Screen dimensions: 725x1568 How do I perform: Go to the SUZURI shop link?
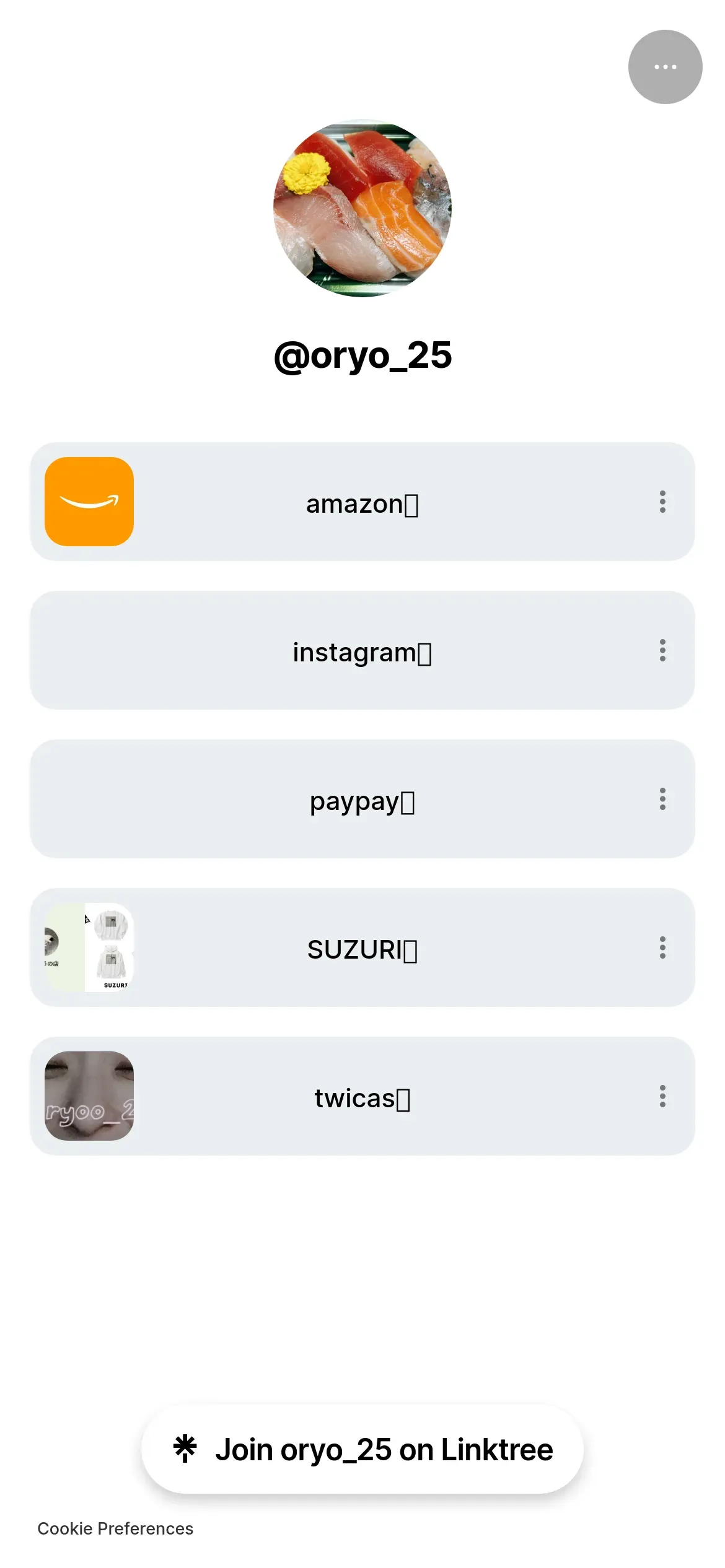tap(362, 949)
